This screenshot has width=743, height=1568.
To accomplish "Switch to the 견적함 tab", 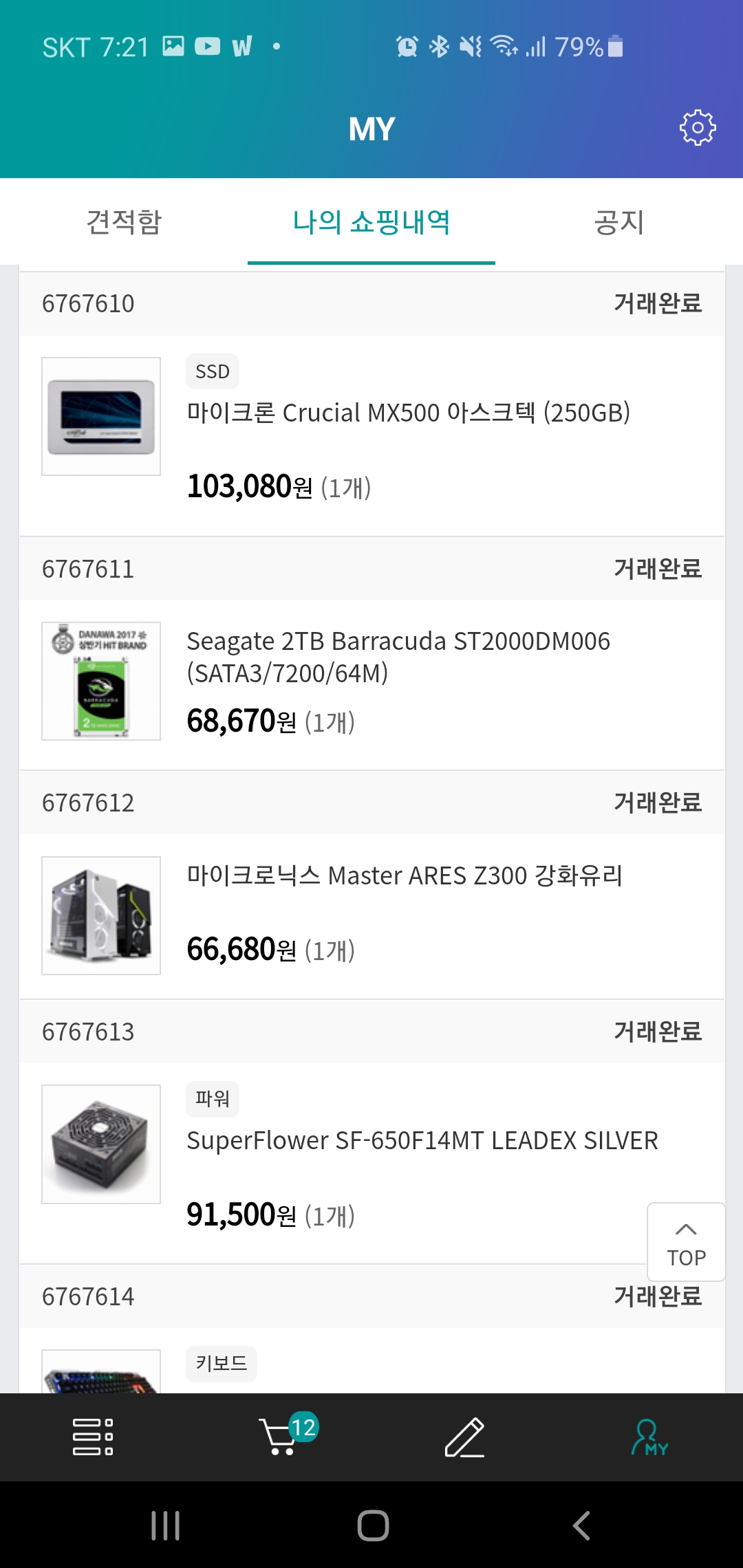I will pos(124,222).
